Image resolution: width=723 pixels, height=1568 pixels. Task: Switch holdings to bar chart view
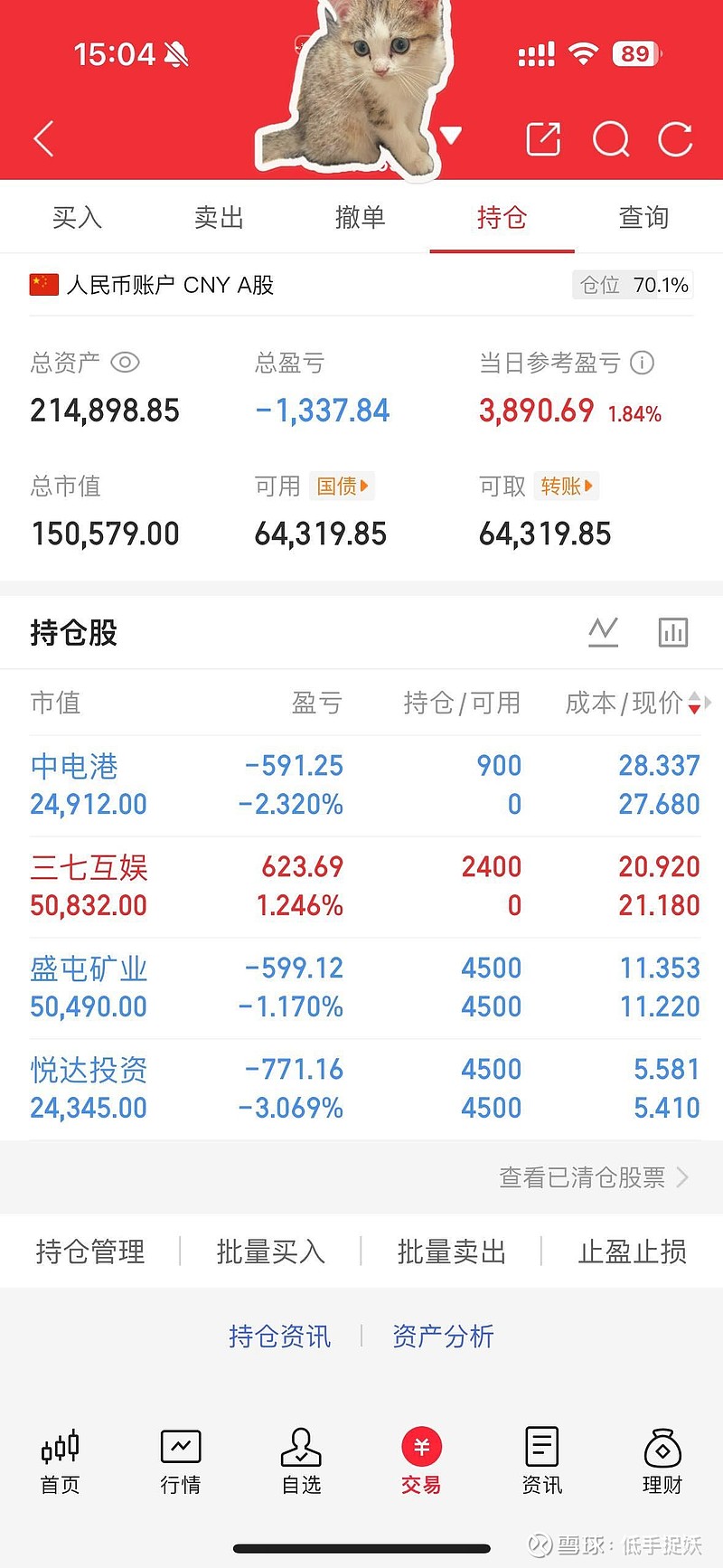(673, 632)
